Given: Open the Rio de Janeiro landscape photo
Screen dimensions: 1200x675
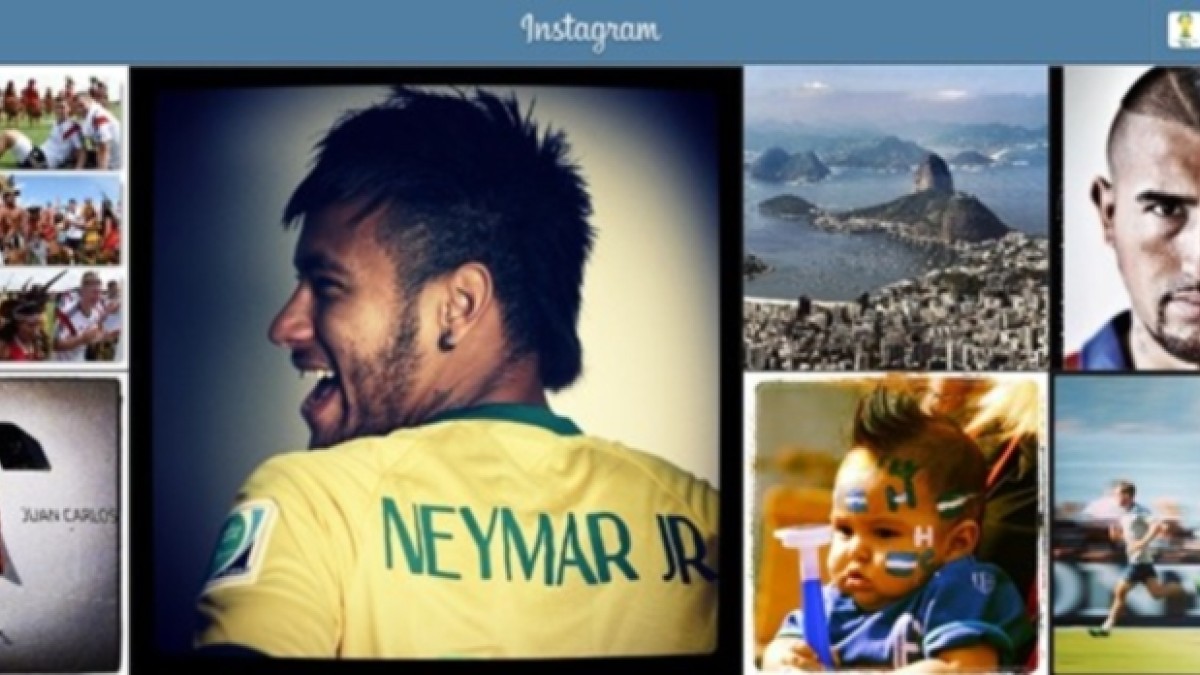Looking at the screenshot, I should 895,218.
